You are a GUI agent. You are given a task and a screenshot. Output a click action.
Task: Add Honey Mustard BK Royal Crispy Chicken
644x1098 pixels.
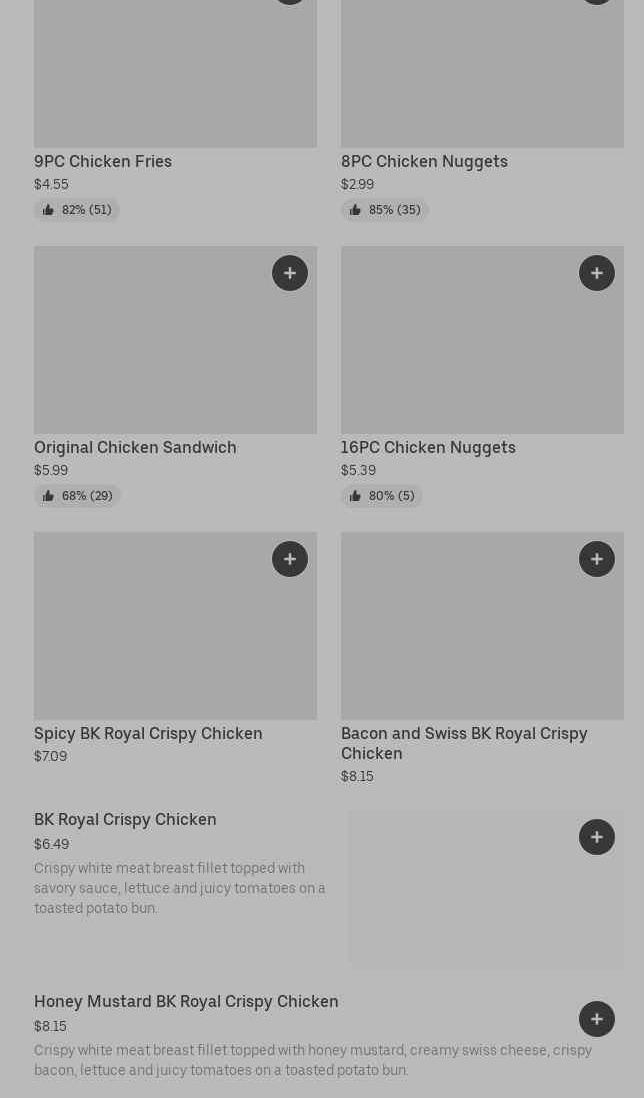tap(597, 1019)
